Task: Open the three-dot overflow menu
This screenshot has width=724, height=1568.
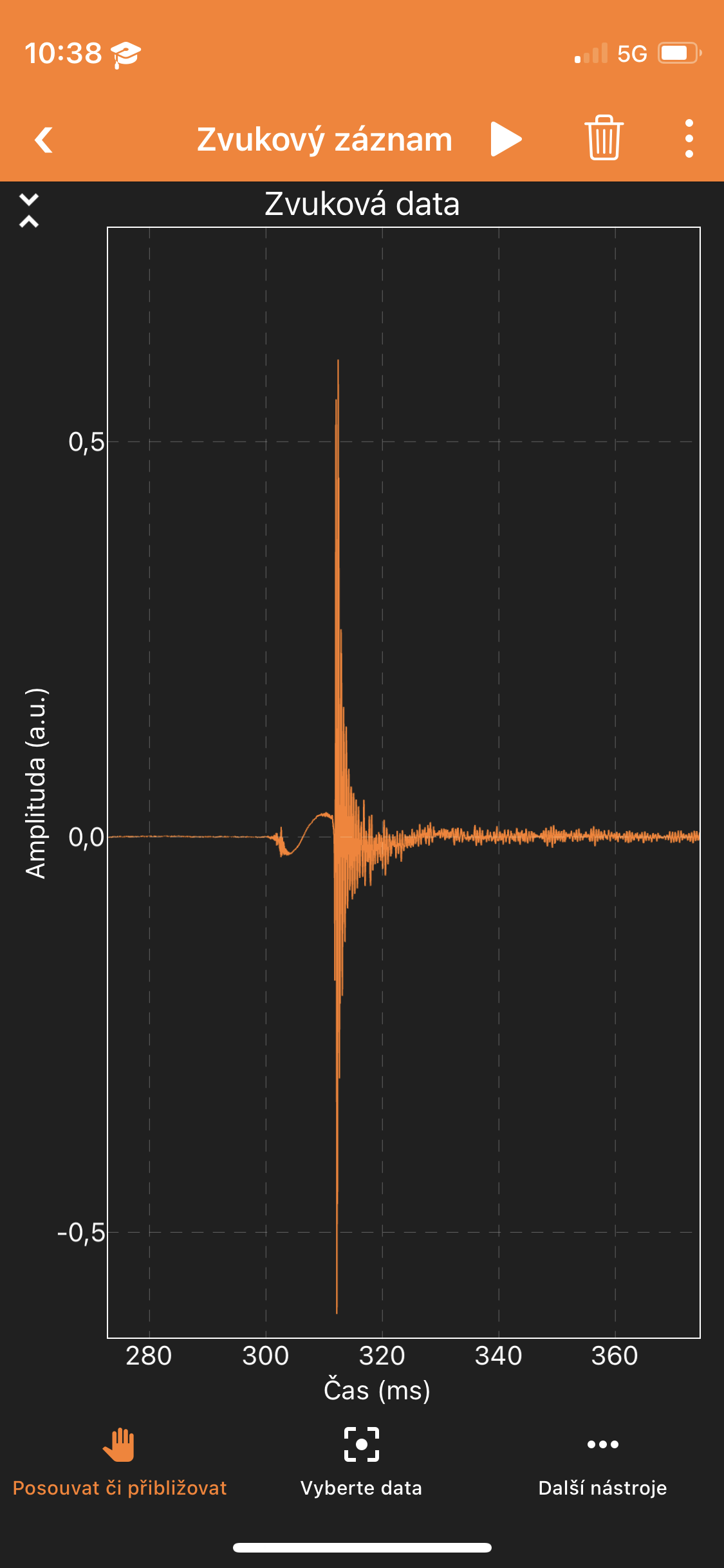Action: 689,138
